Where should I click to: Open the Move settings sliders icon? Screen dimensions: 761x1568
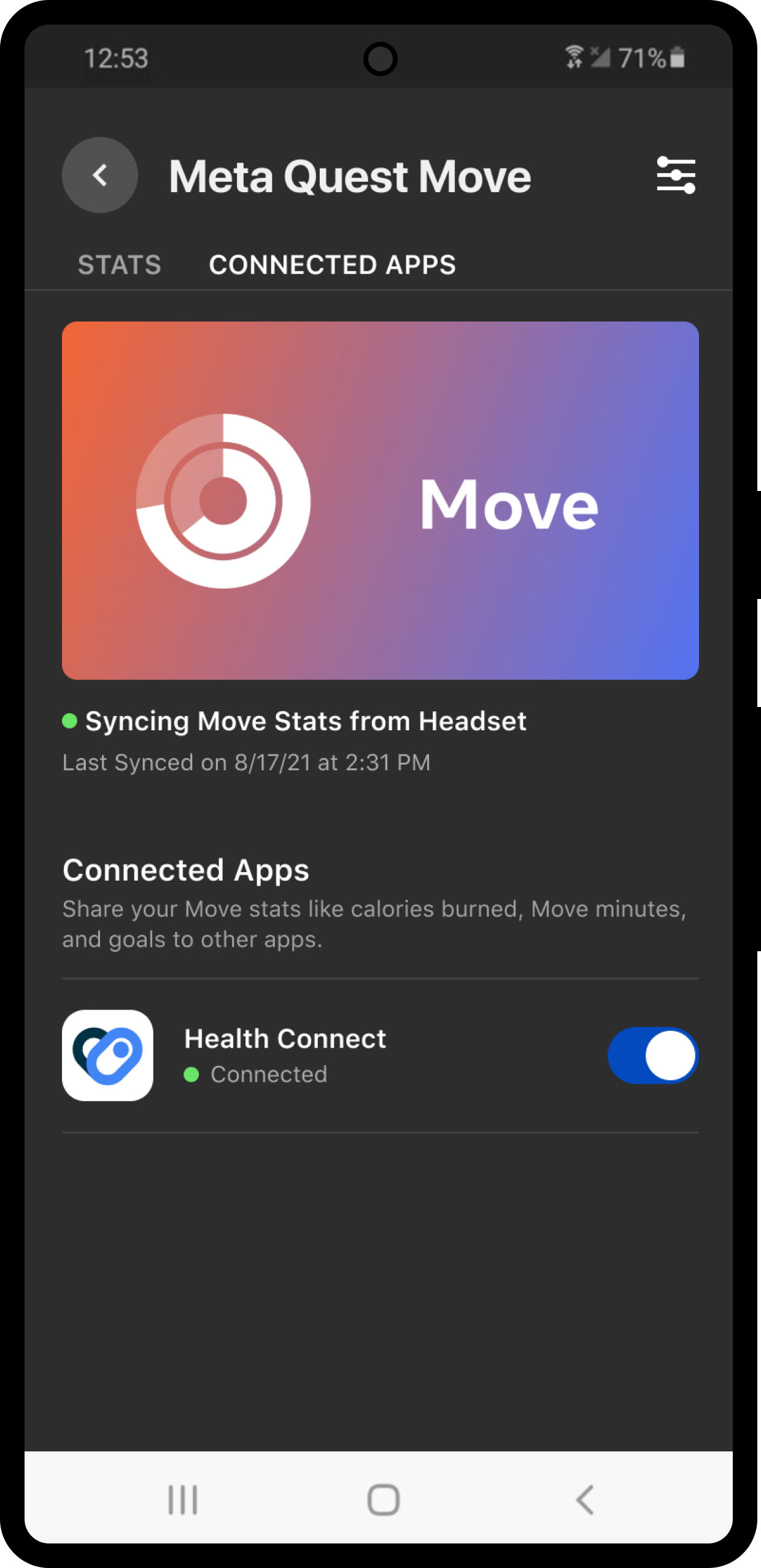point(675,176)
